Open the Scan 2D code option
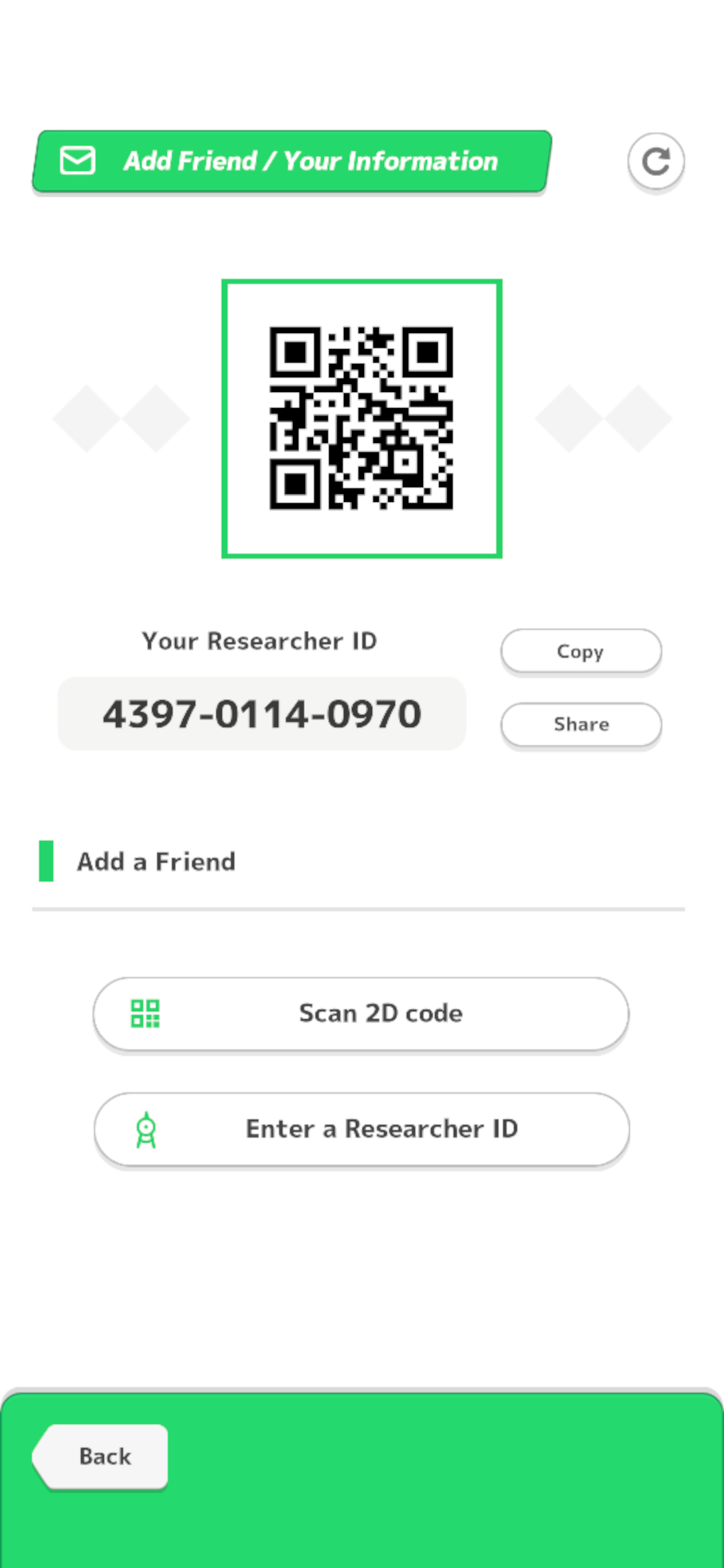This screenshot has height=1568, width=724. [361, 1013]
